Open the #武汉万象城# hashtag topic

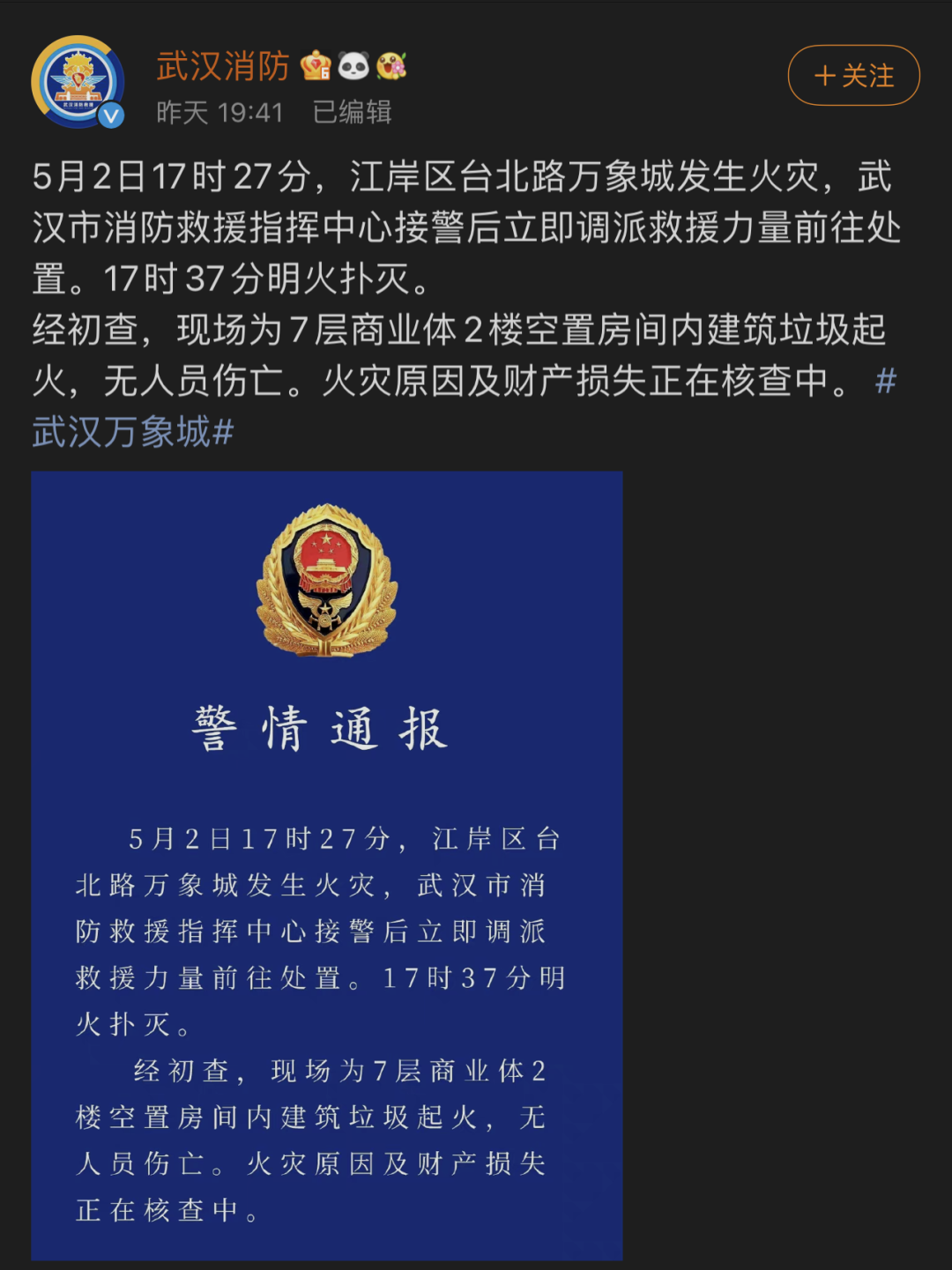pyautogui.click(x=132, y=433)
